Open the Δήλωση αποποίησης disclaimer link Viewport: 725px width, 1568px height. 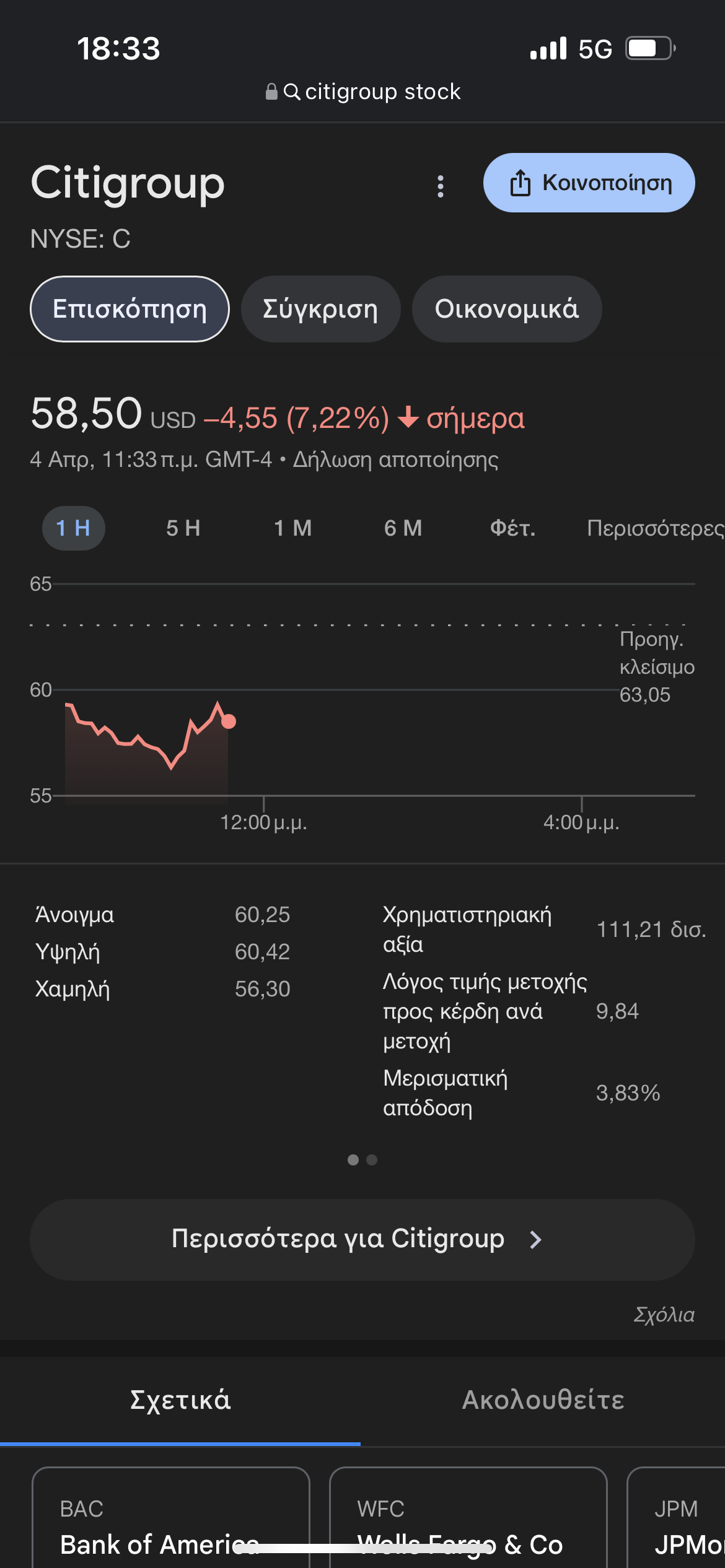click(395, 460)
